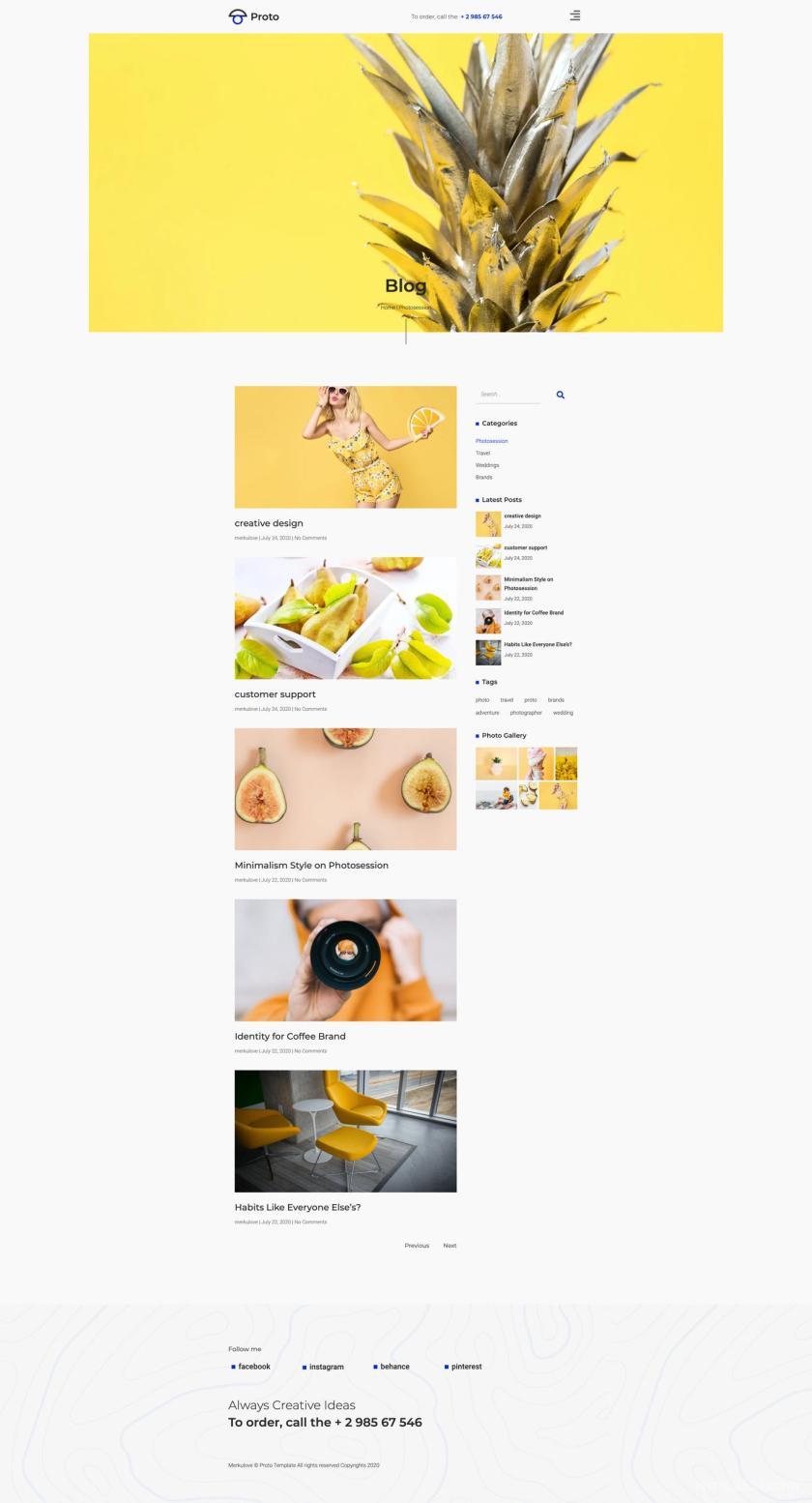Go to the Next page

coord(449,1246)
